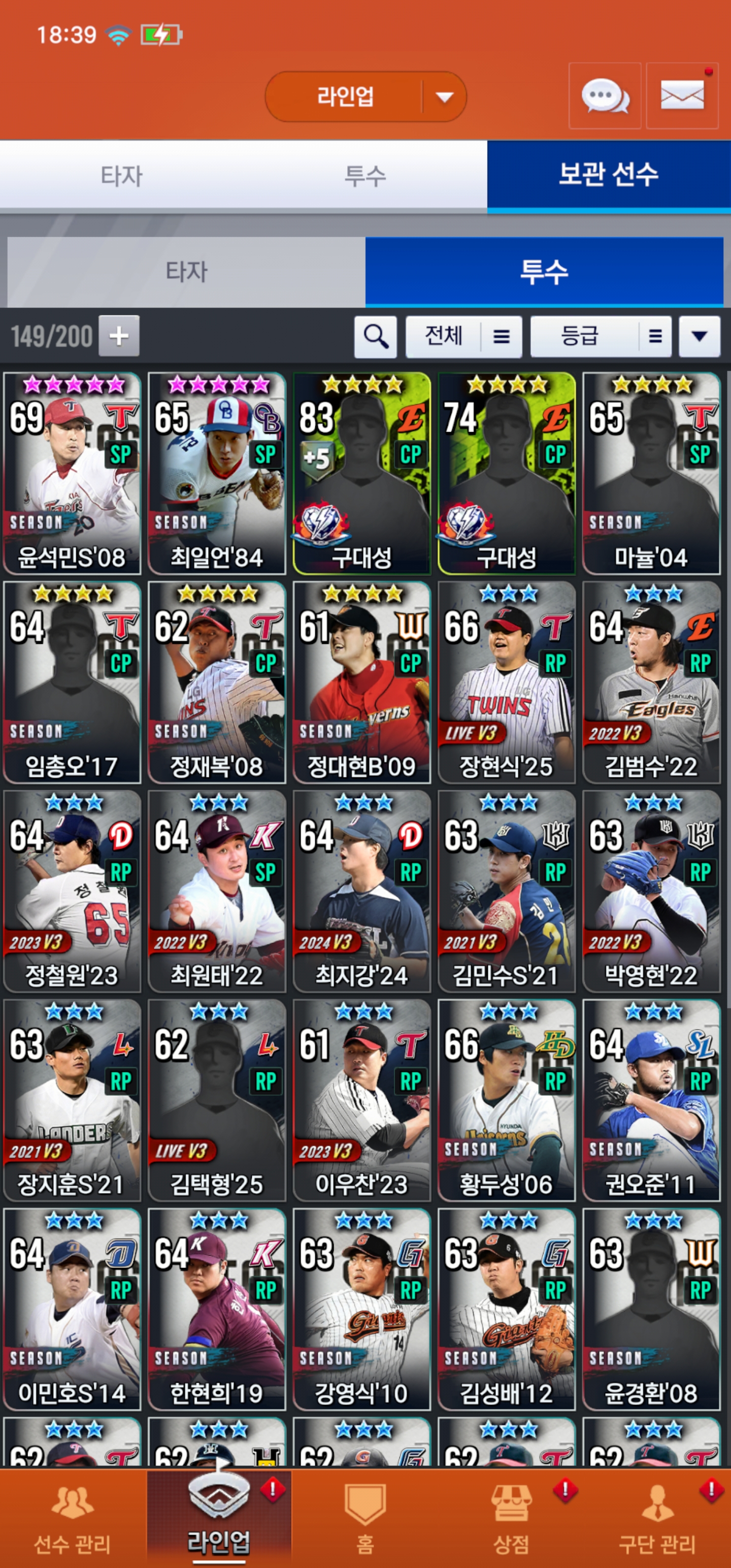
Task: Expand the 등급 sort dropdown
Action: click(600, 336)
